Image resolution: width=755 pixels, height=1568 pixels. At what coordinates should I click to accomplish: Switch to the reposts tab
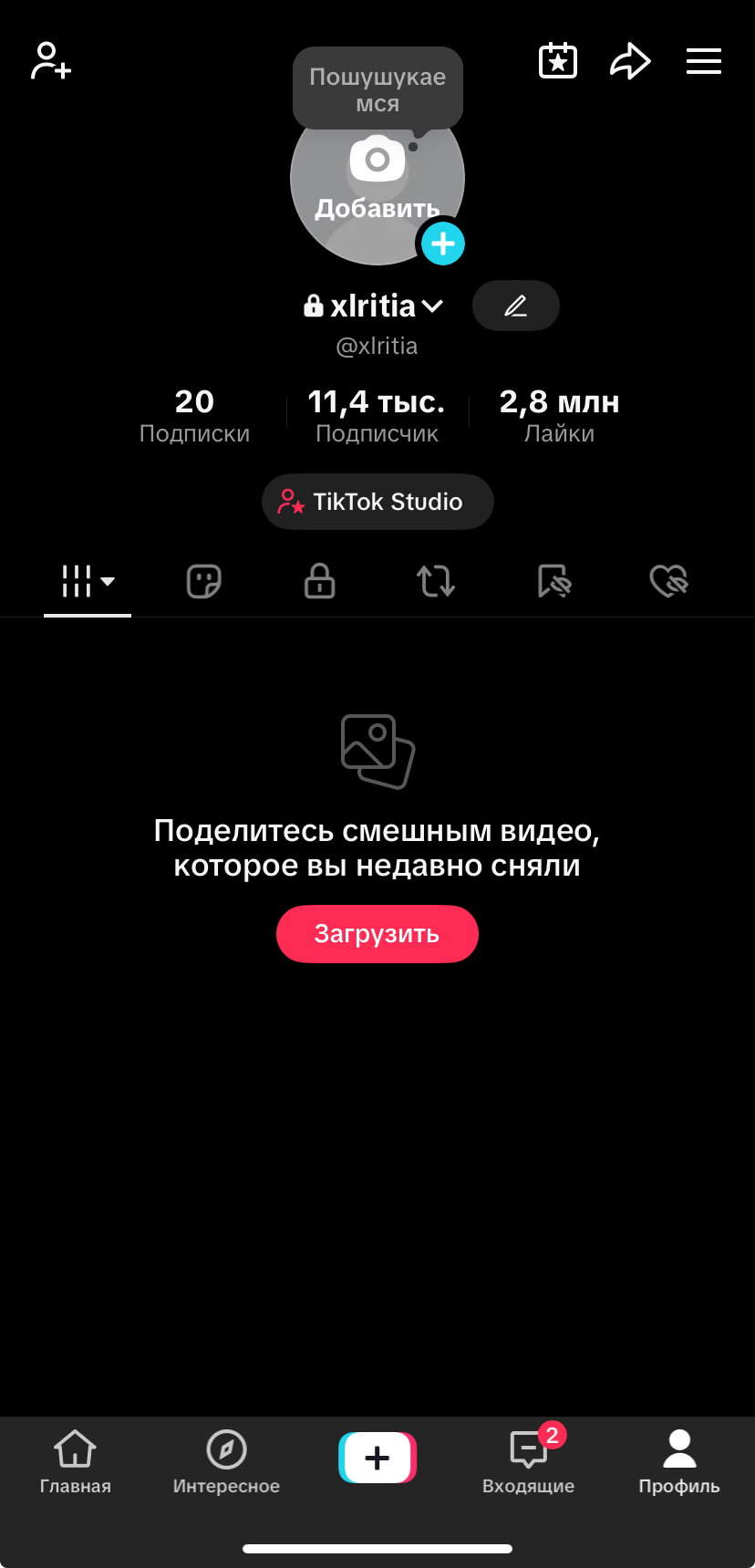coord(435,581)
